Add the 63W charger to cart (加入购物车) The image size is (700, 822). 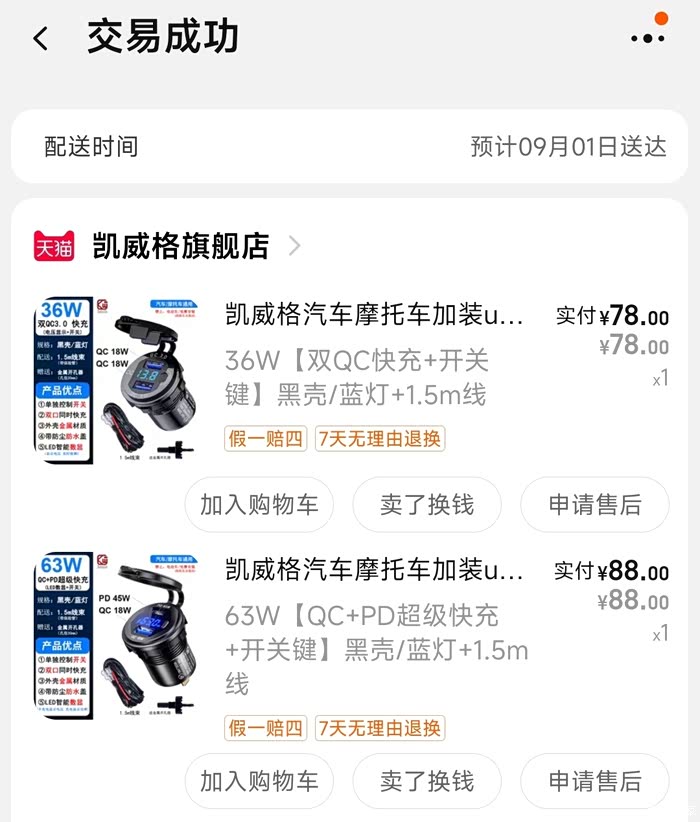pyautogui.click(x=259, y=781)
